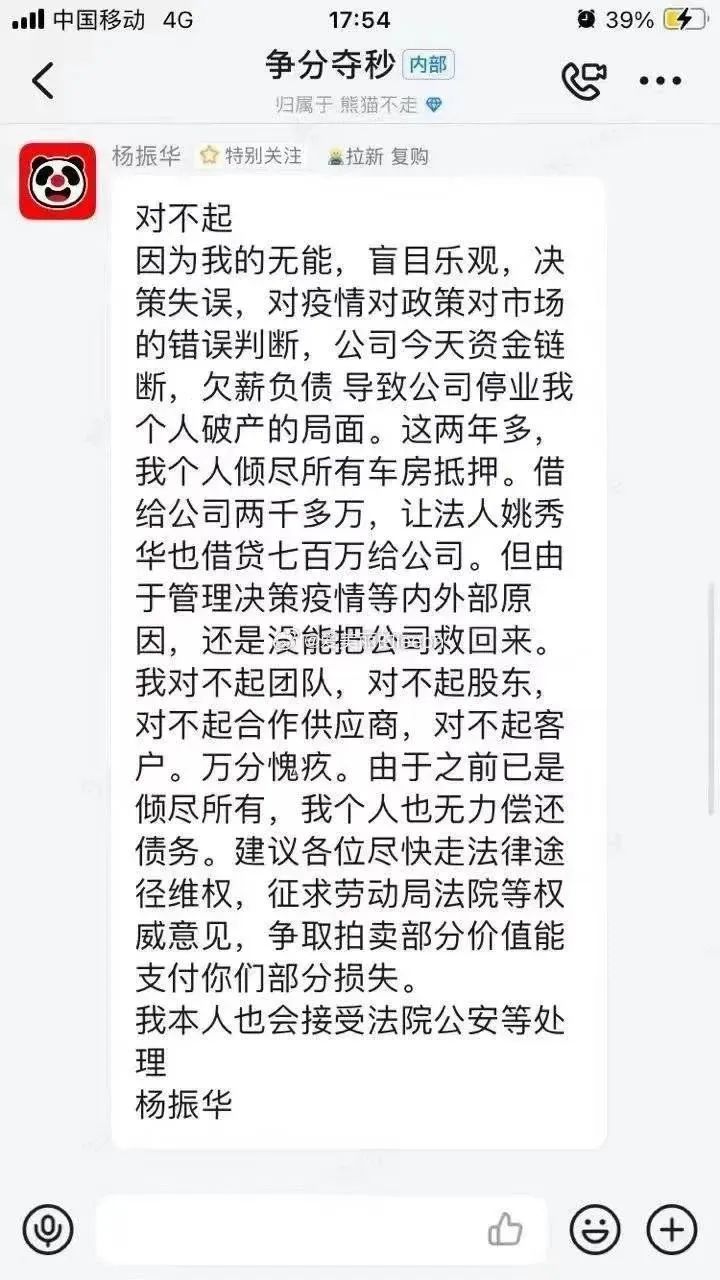The height and width of the screenshot is (1280, 720).
Task: Open the plus attachments menu
Action: [x=671, y=1229]
